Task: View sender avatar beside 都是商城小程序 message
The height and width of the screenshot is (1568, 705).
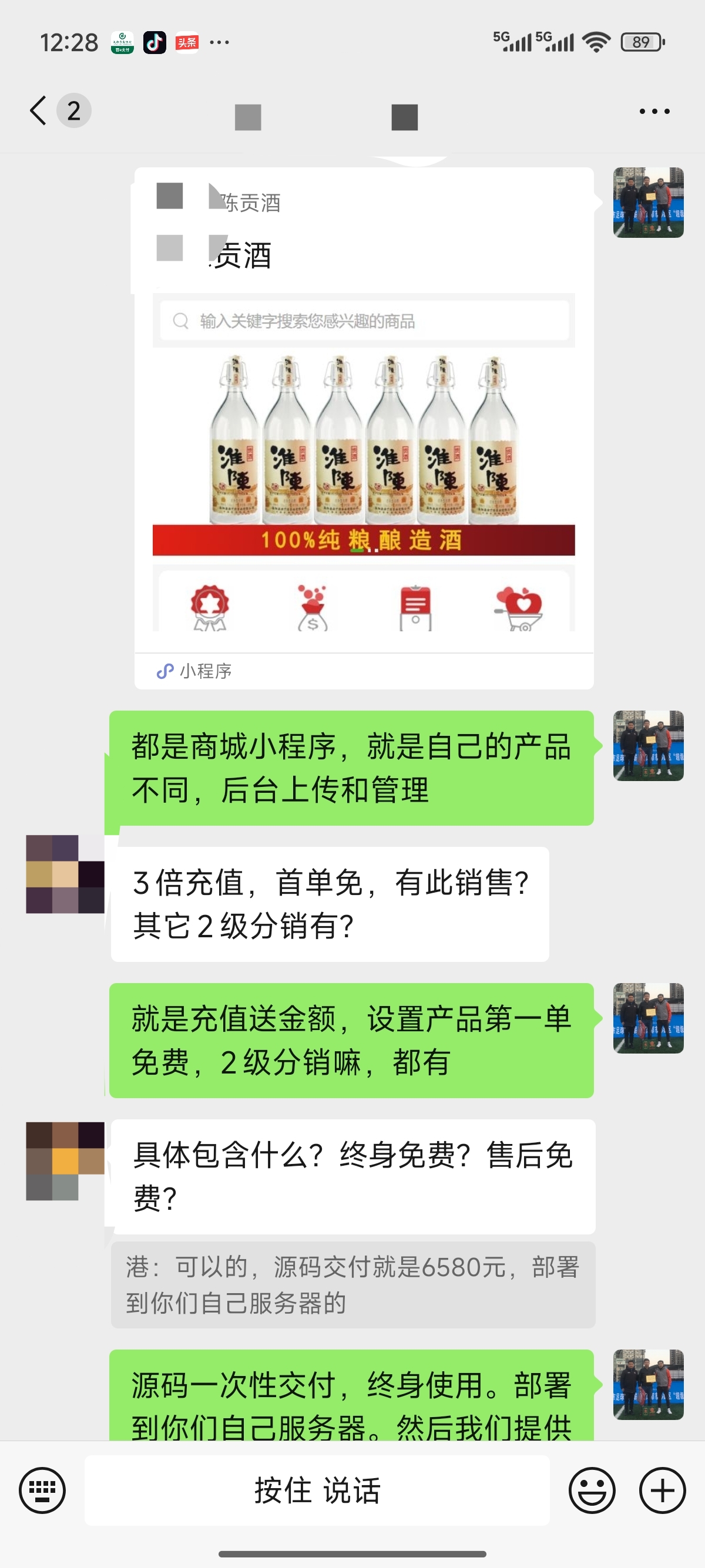Action: 648,746
